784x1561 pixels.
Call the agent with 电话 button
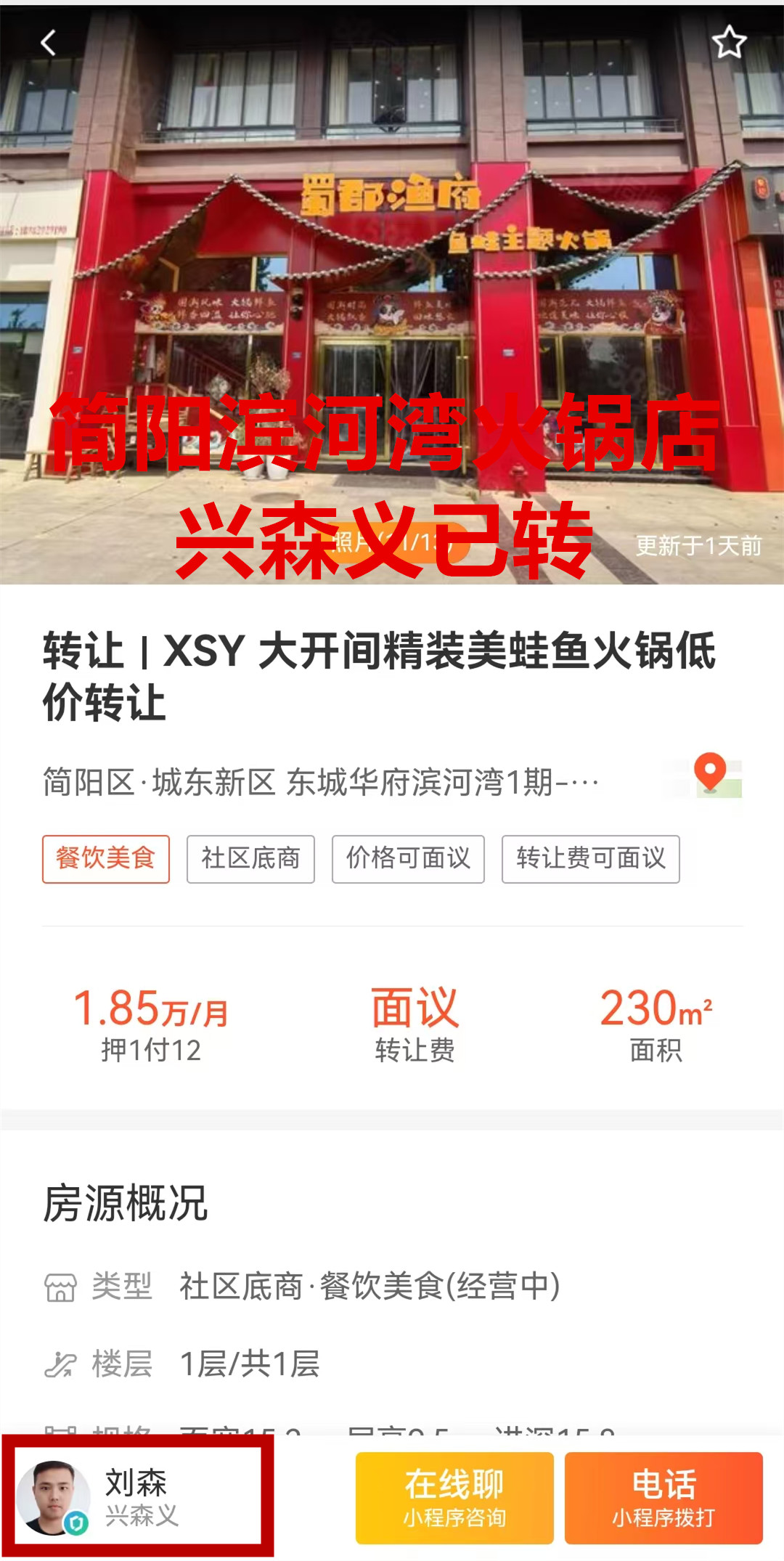point(663,1497)
